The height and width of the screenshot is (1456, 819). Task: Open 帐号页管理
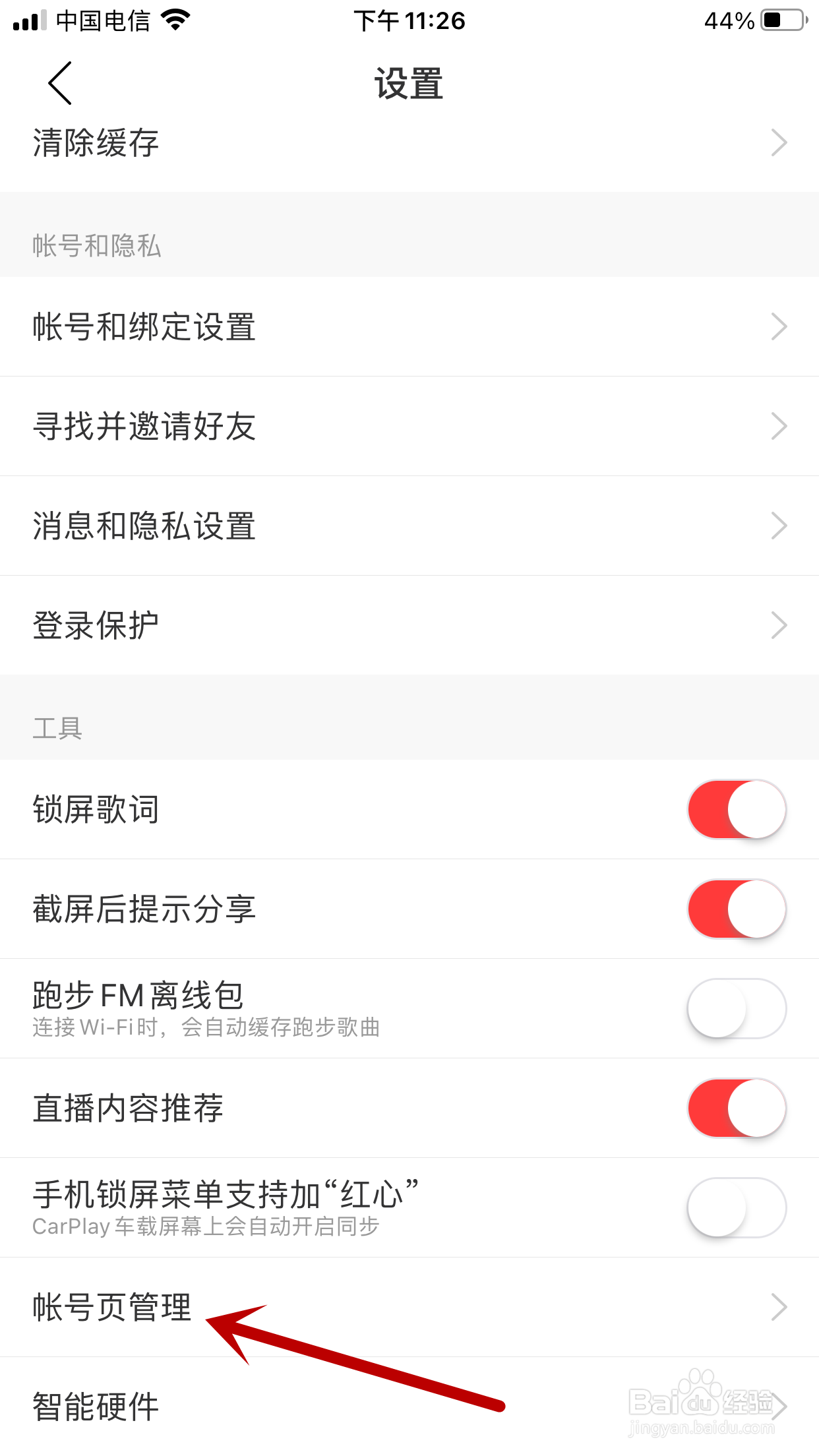(x=409, y=1307)
